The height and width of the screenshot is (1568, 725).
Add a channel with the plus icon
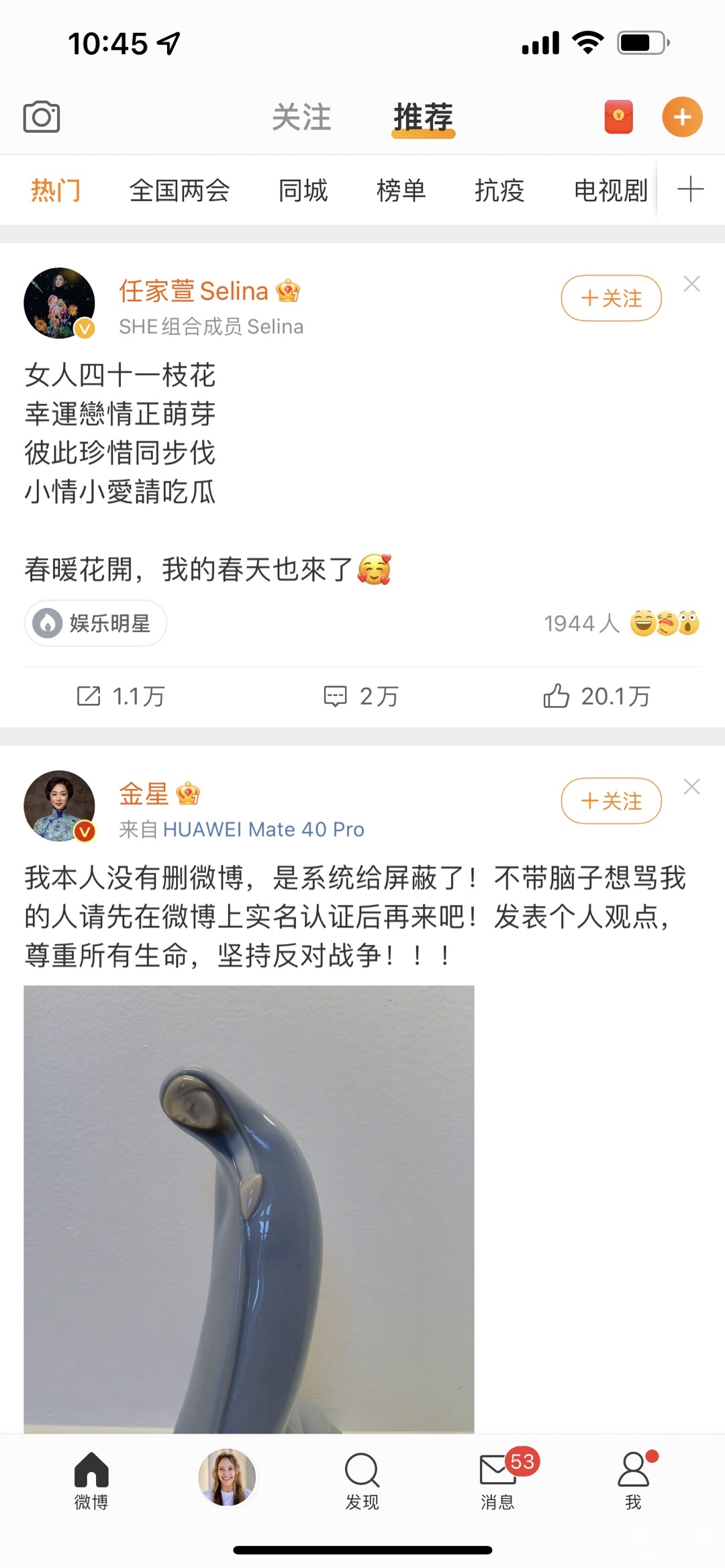tap(690, 189)
